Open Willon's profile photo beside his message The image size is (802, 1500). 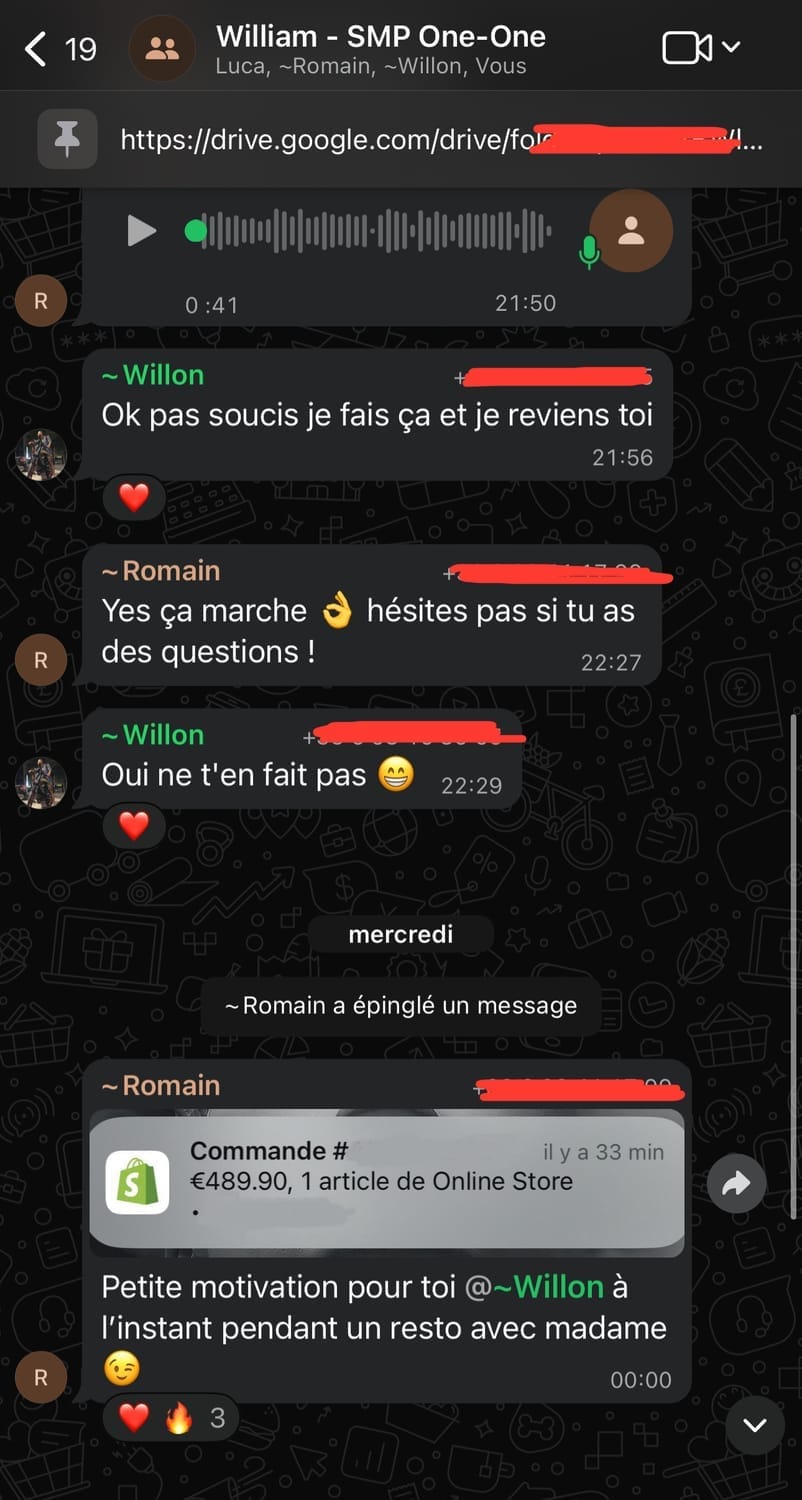(41, 456)
